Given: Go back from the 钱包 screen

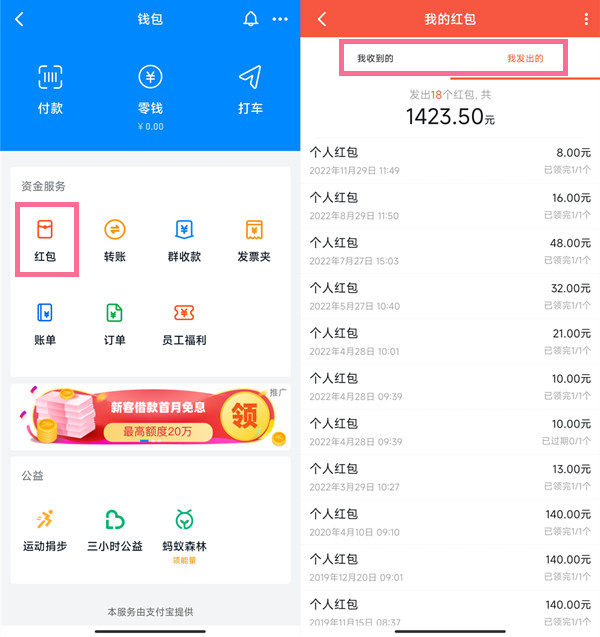Looking at the screenshot, I should [x=19, y=19].
